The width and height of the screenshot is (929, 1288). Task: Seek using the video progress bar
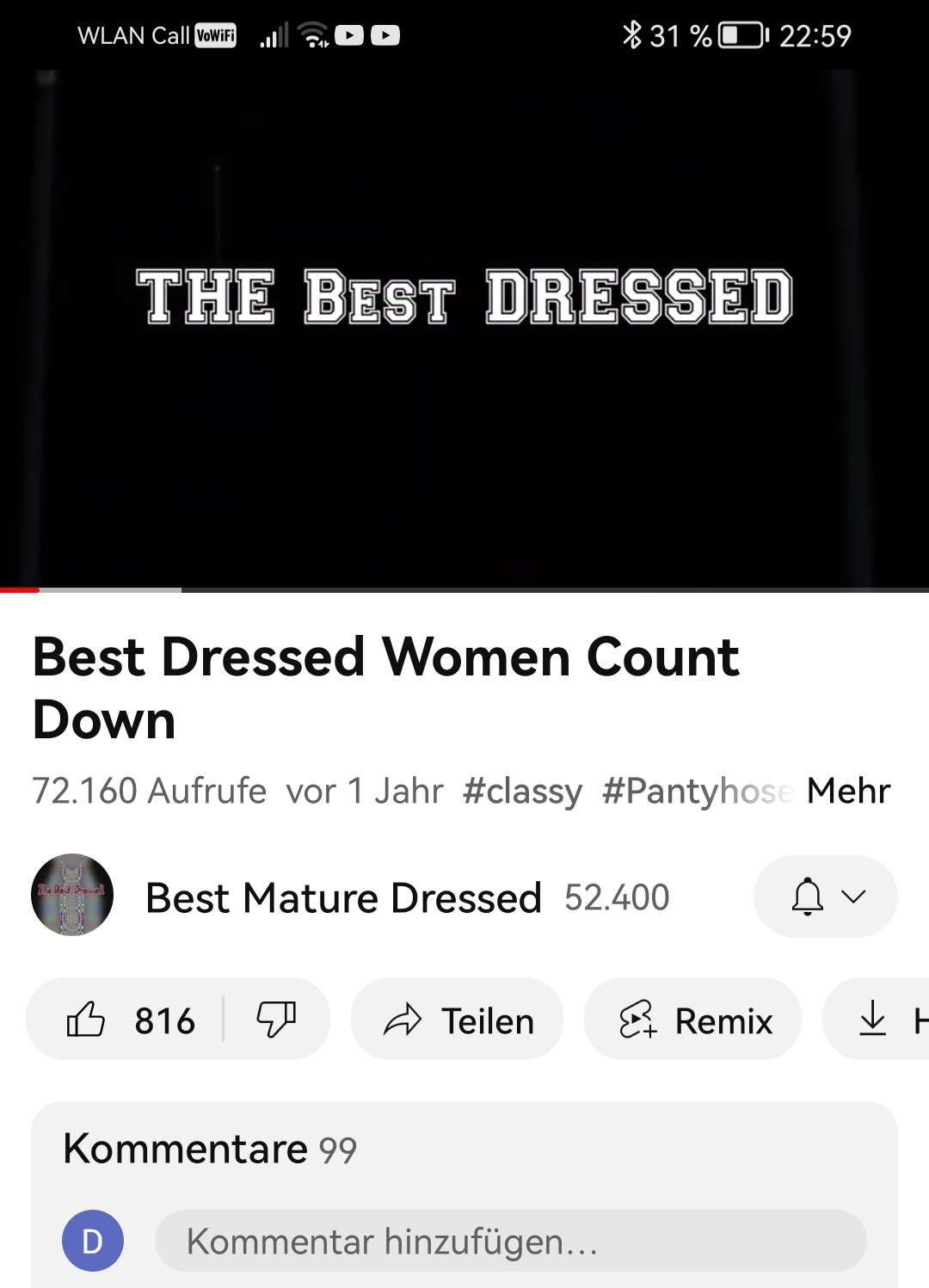tap(464, 590)
